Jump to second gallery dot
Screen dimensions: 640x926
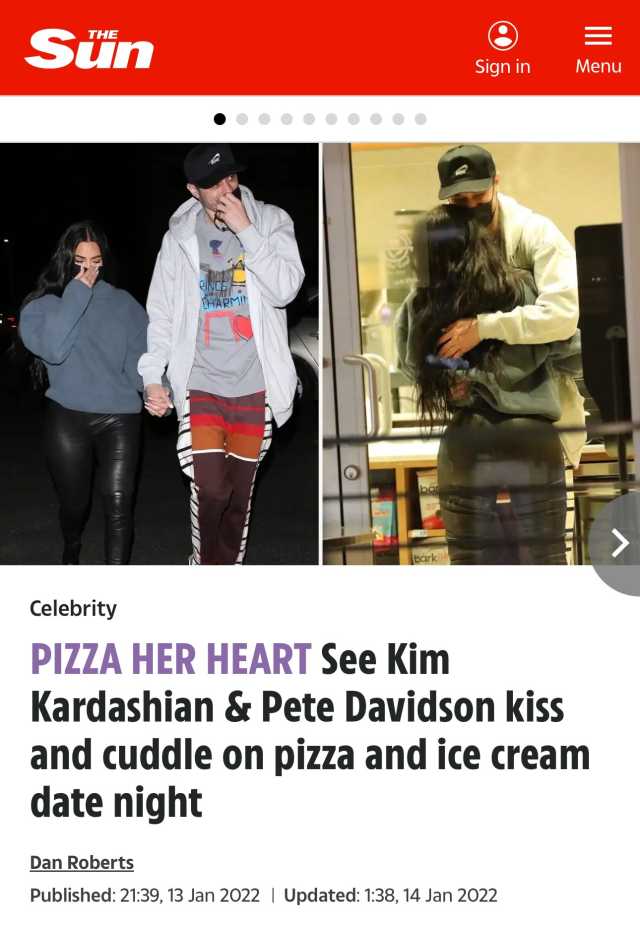pyautogui.click(x=242, y=119)
